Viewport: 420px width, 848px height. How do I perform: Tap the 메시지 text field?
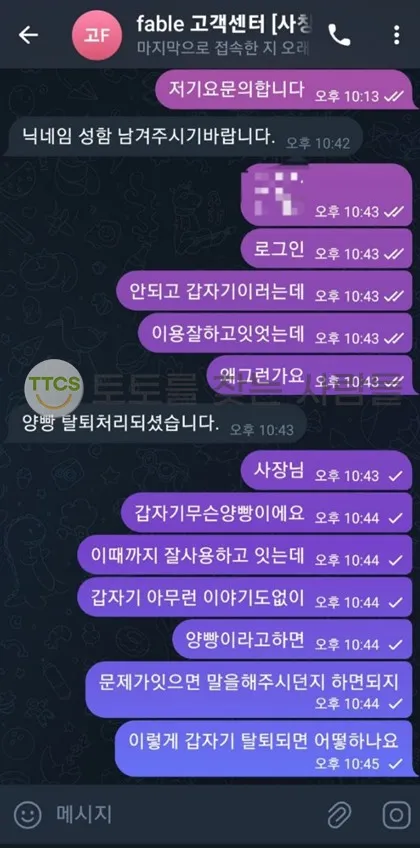[186, 815]
